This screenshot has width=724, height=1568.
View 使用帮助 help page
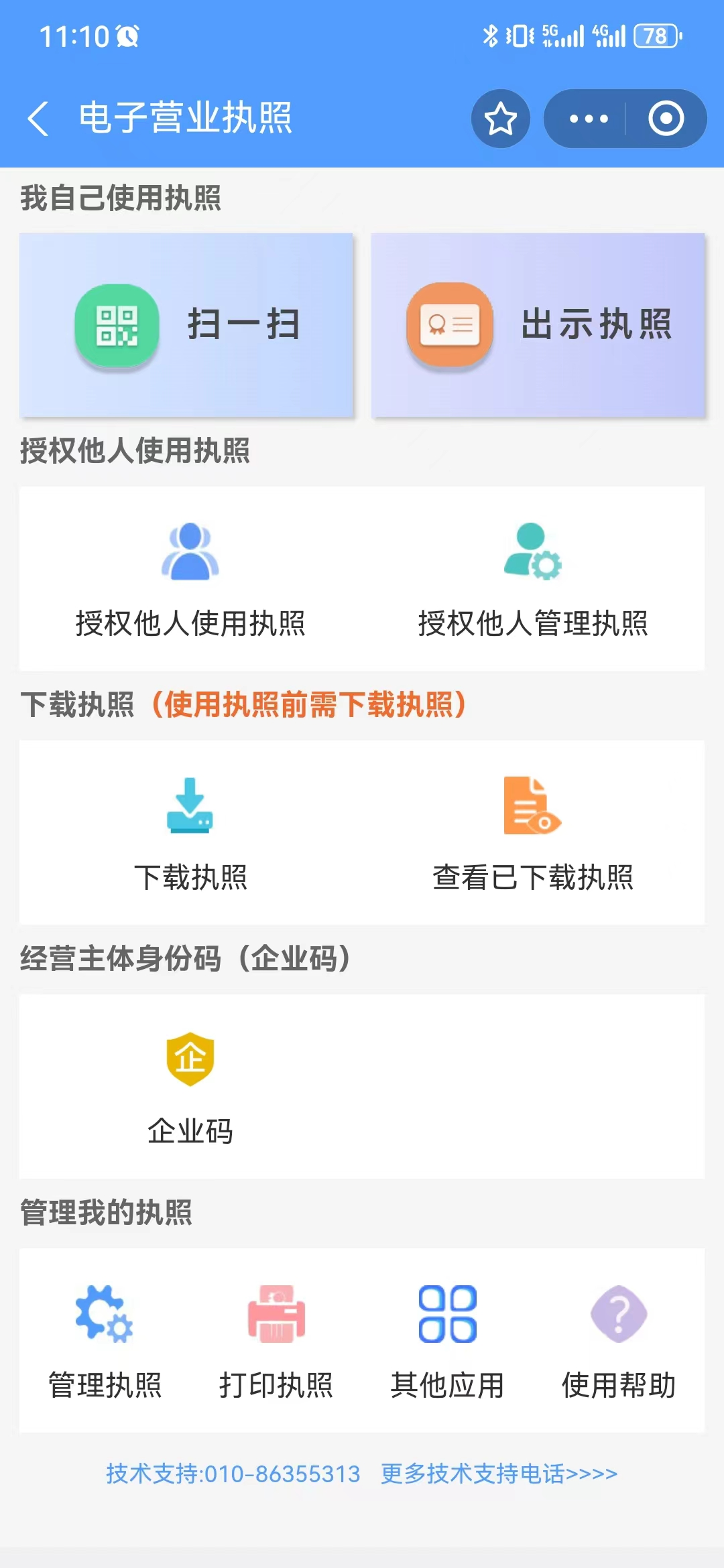coord(618,1340)
